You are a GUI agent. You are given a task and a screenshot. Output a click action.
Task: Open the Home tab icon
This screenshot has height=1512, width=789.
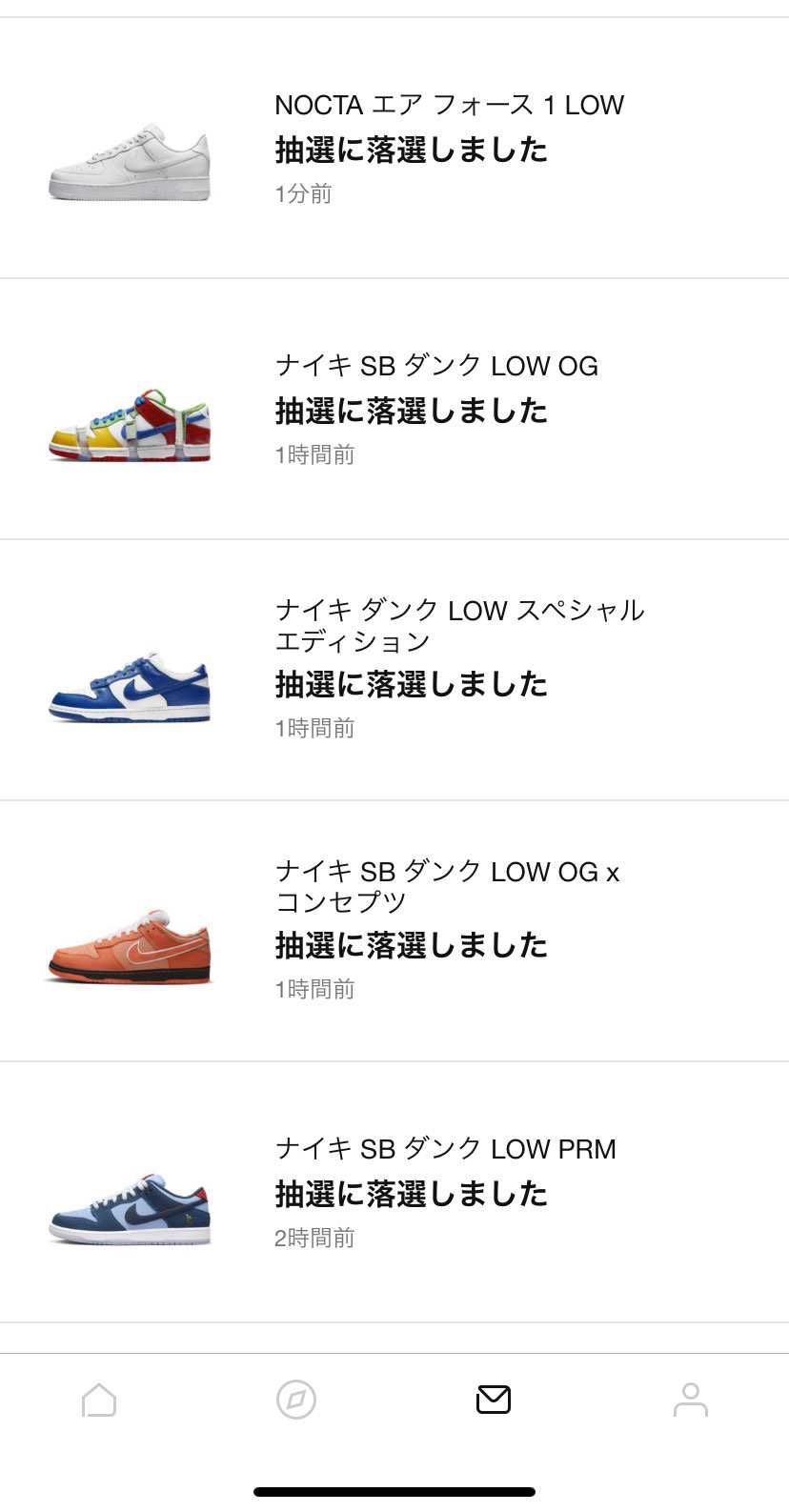click(x=99, y=1400)
